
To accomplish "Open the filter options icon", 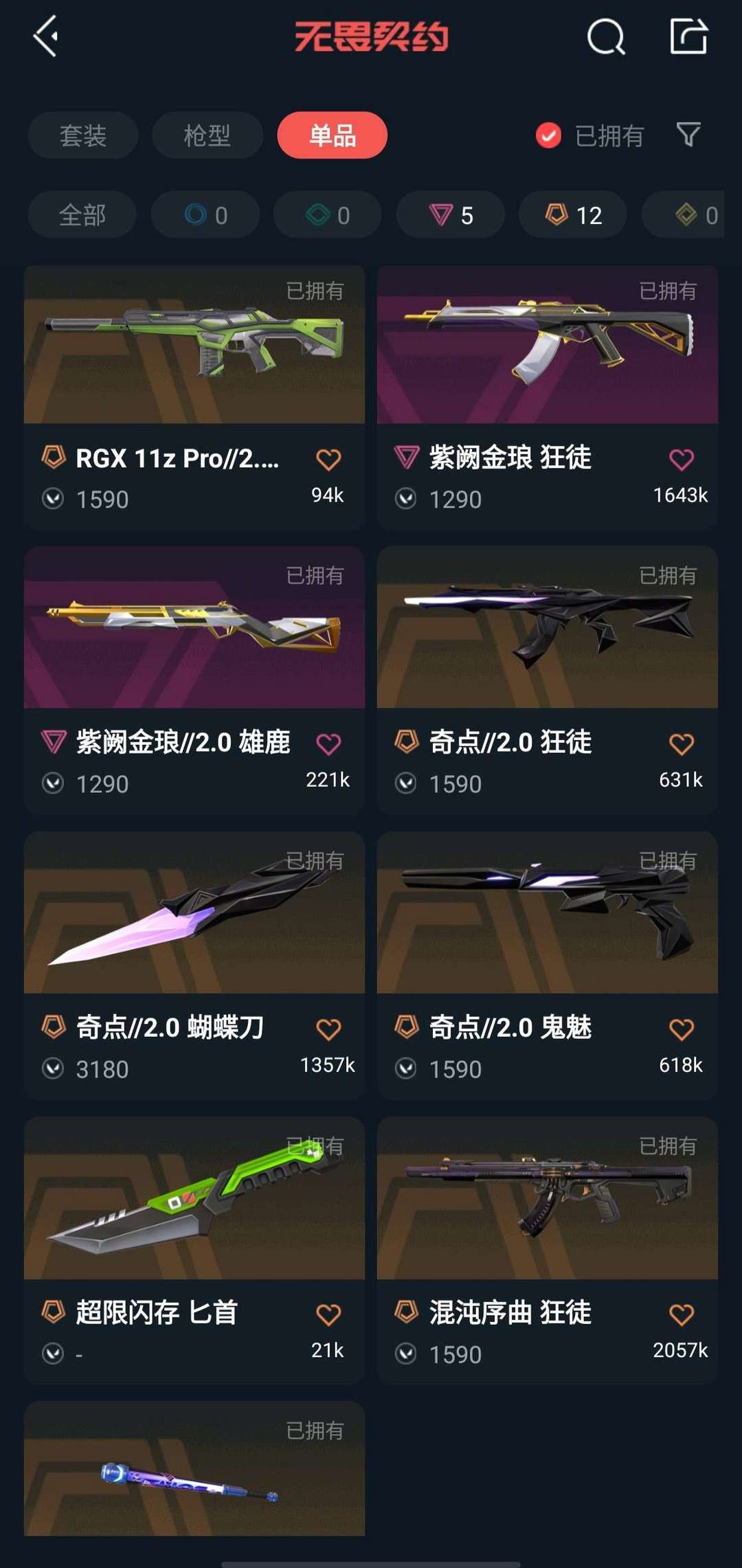I will point(689,135).
